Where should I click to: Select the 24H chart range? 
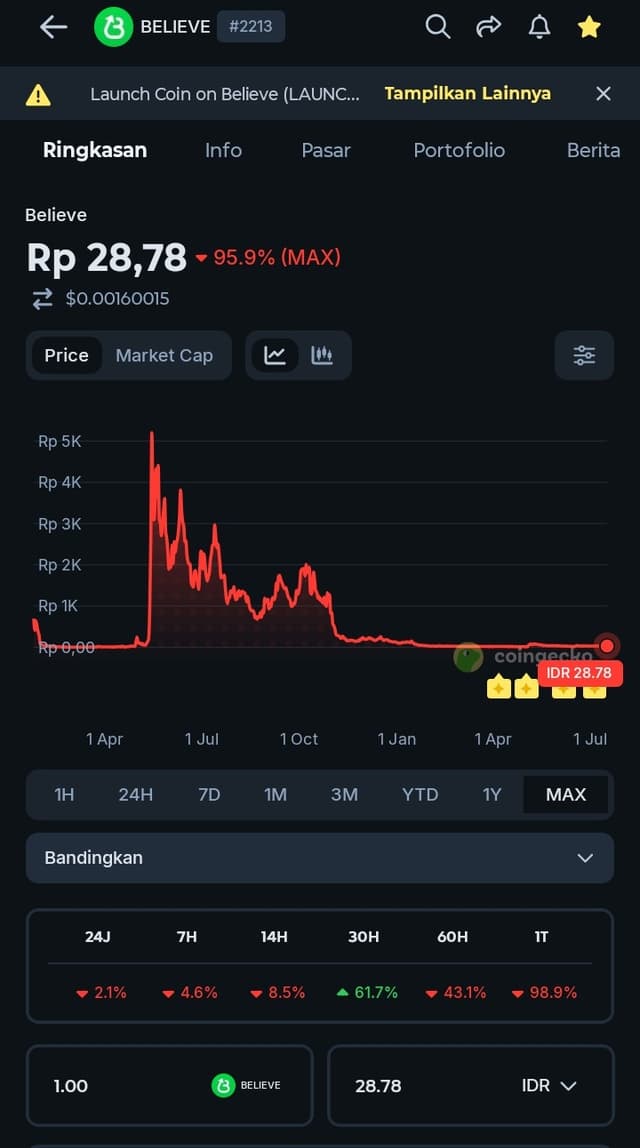click(135, 794)
